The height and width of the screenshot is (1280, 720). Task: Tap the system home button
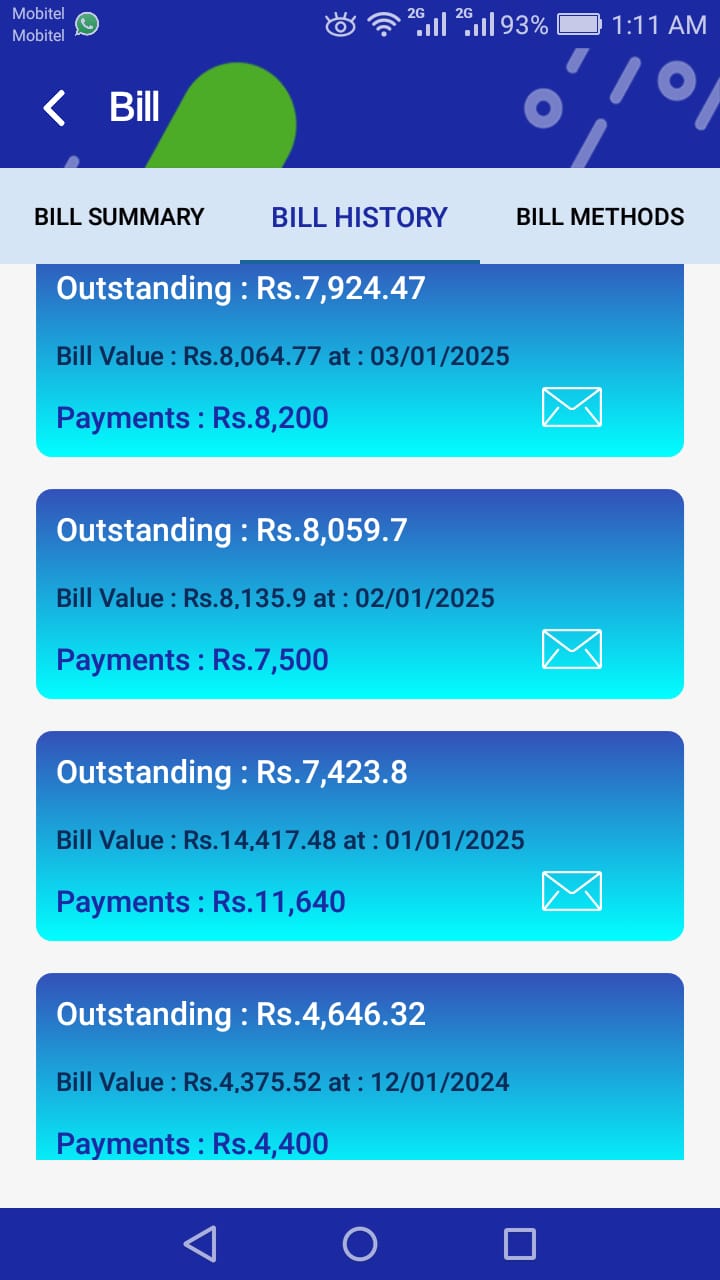tap(360, 1244)
